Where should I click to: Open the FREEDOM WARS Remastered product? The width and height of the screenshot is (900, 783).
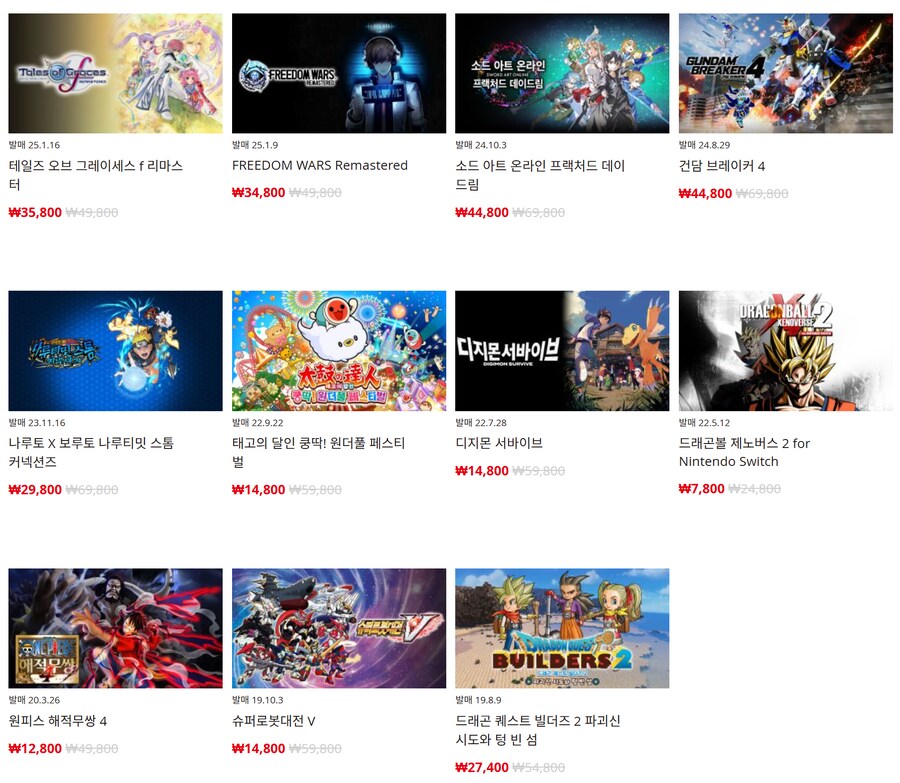[338, 73]
